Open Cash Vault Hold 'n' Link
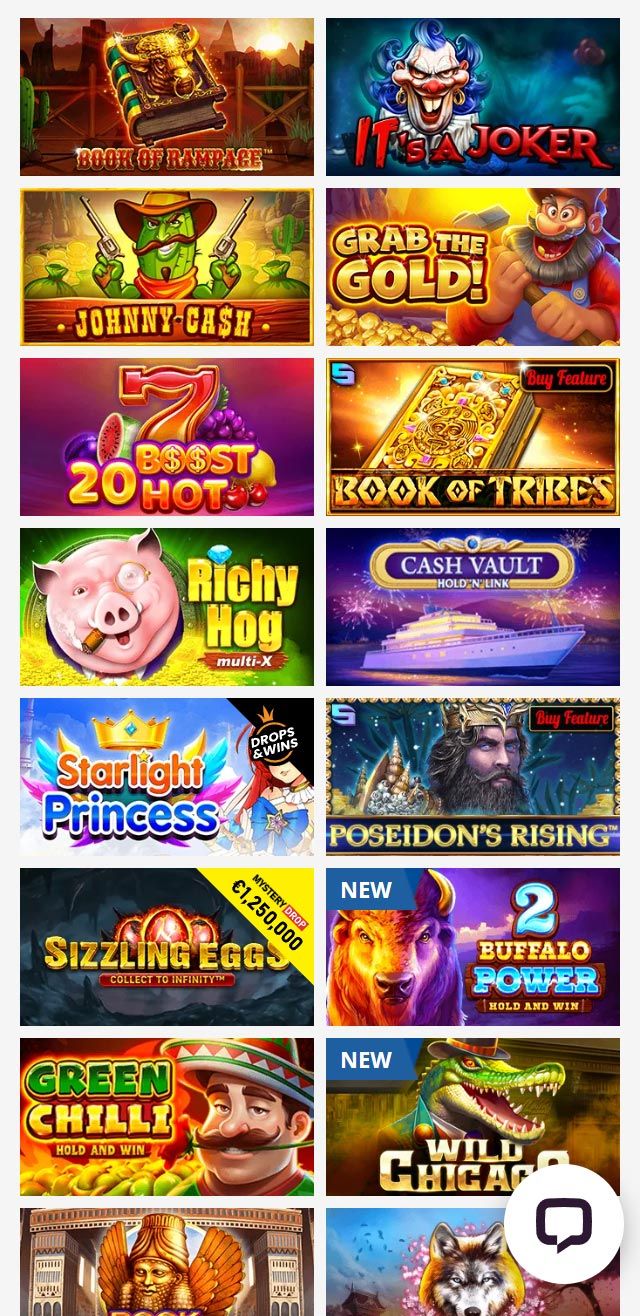Image resolution: width=640 pixels, height=1316 pixels. tap(472, 607)
